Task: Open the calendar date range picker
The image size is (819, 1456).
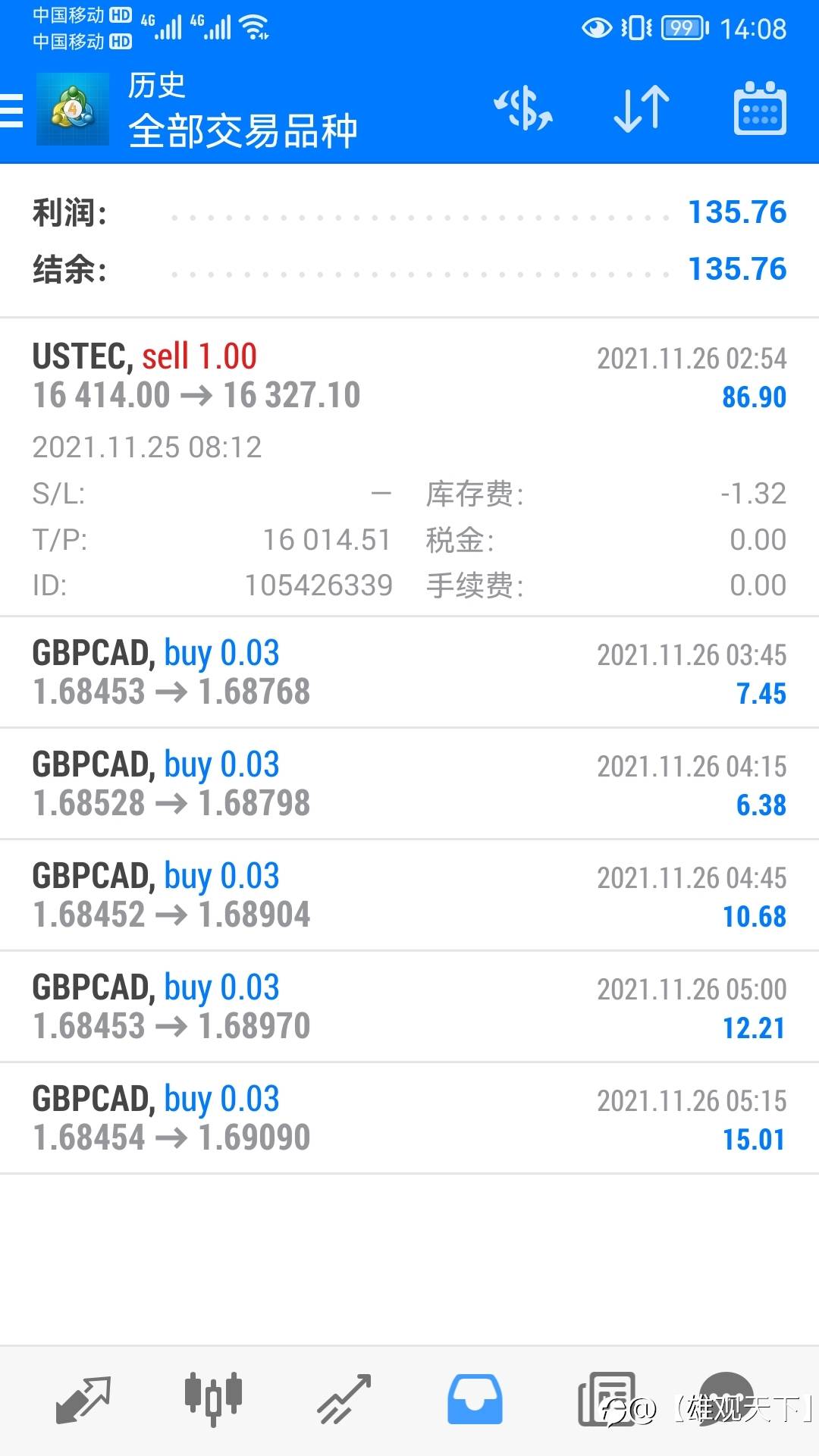Action: (760, 109)
